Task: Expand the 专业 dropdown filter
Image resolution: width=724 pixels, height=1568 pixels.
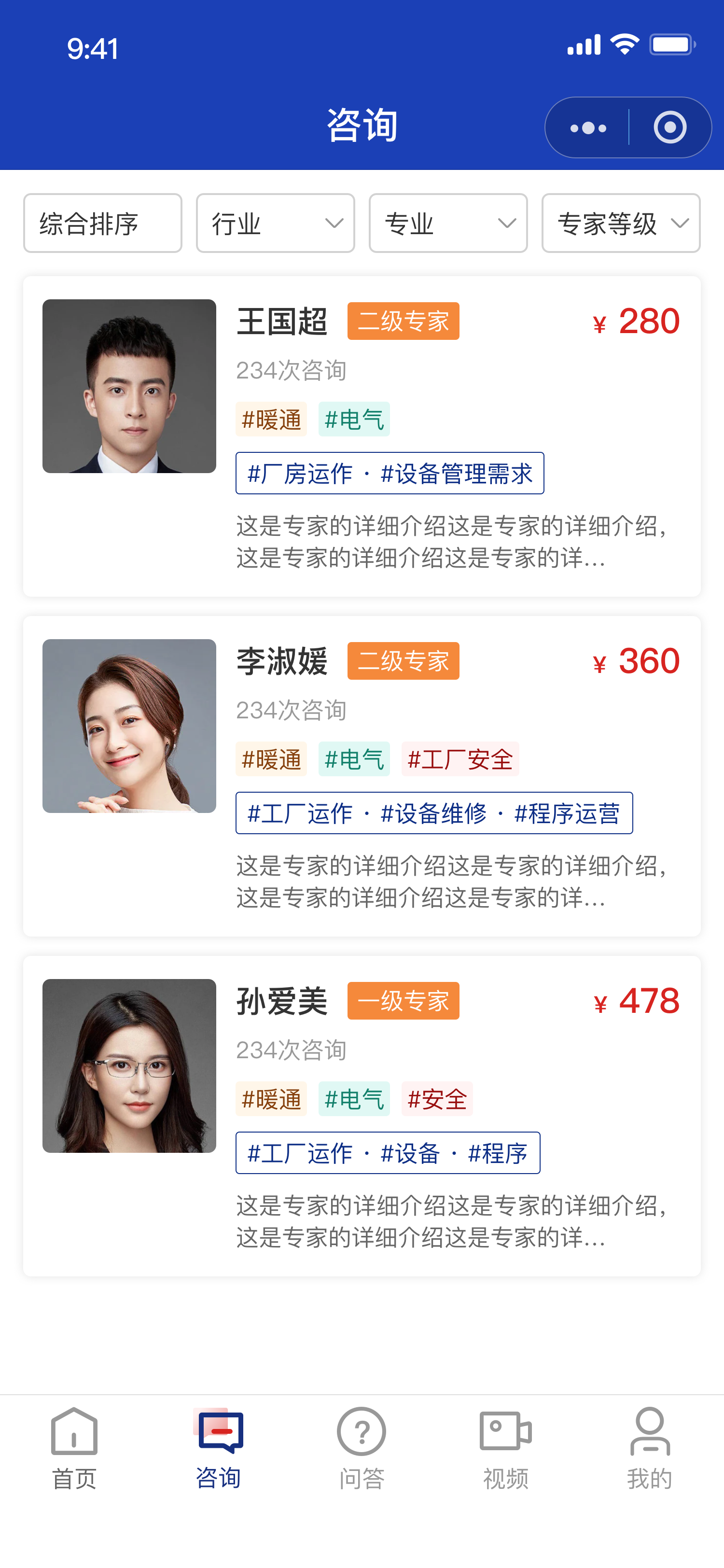Action: tap(448, 224)
